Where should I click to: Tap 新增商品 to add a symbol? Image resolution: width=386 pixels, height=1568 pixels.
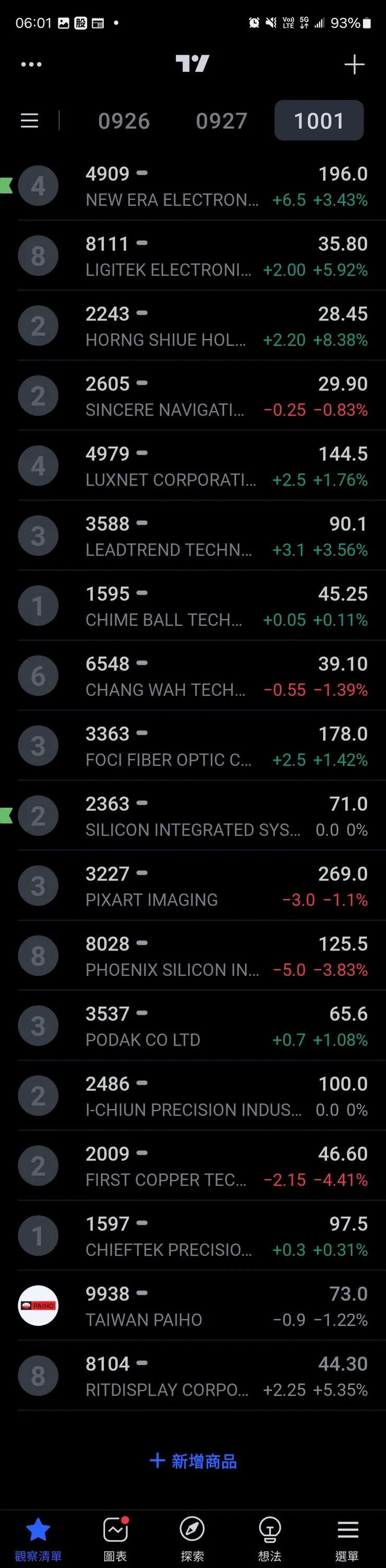(x=193, y=1461)
